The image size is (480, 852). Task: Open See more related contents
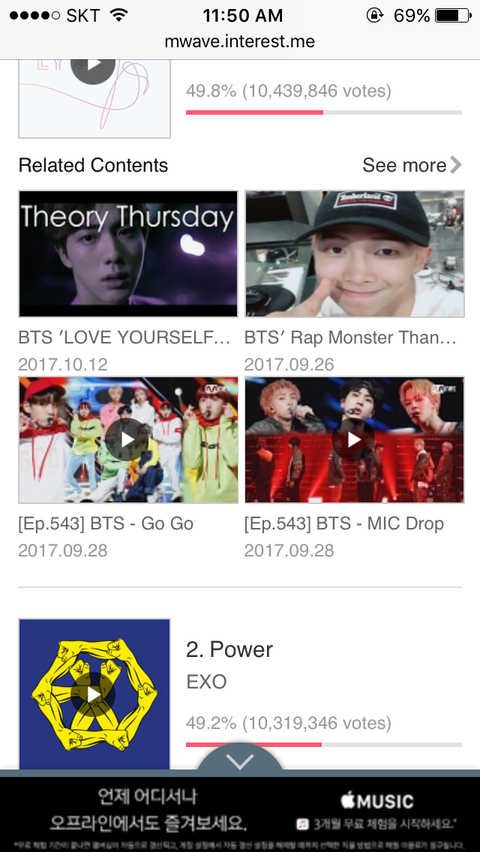point(412,165)
